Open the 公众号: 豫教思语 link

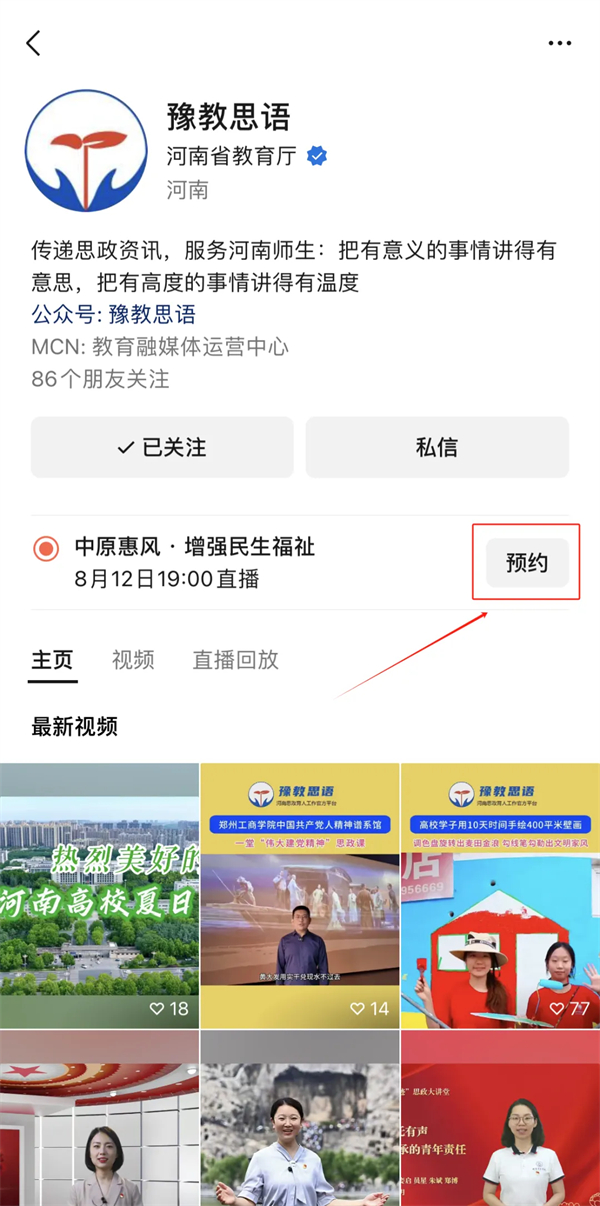(x=113, y=314)
